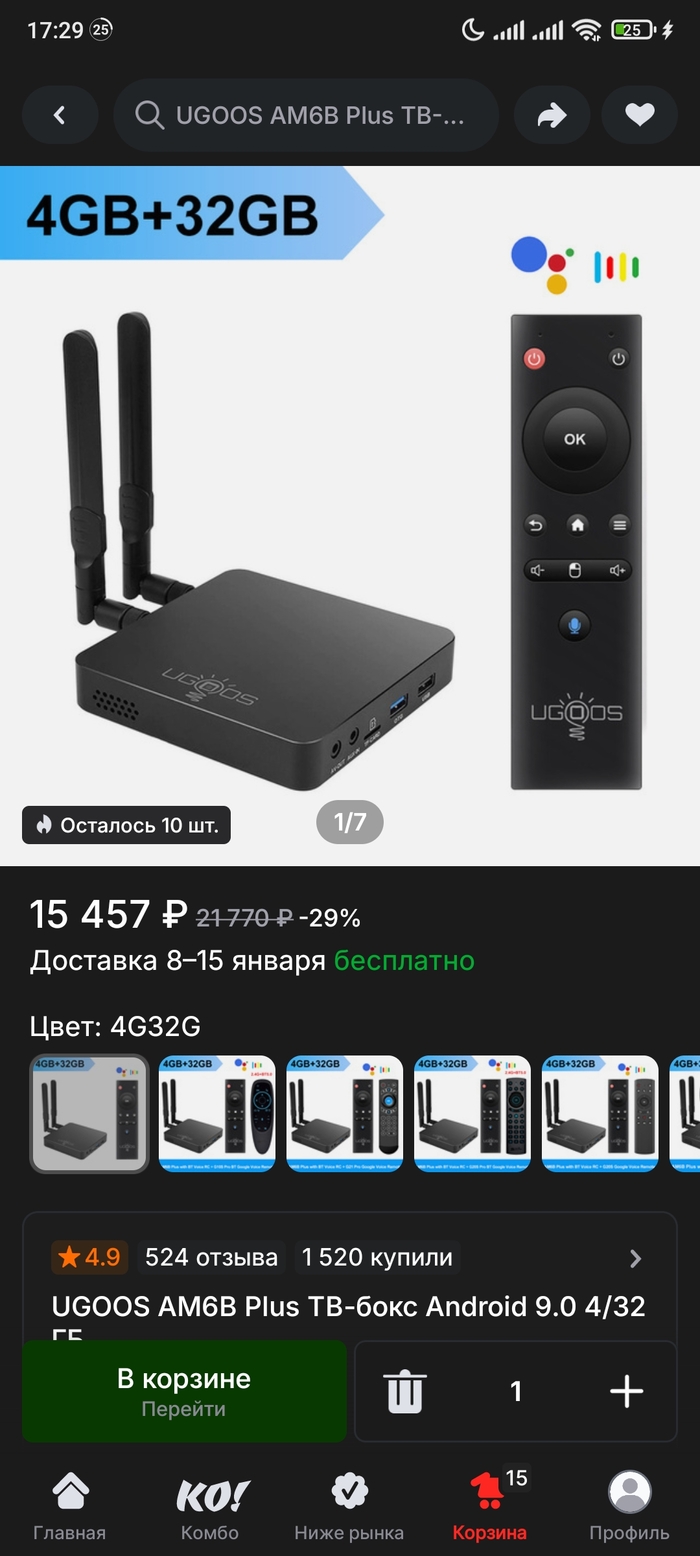
Task: Increase quantity with the plus button
Action: pyautogui.click(x=626, y=1391)
